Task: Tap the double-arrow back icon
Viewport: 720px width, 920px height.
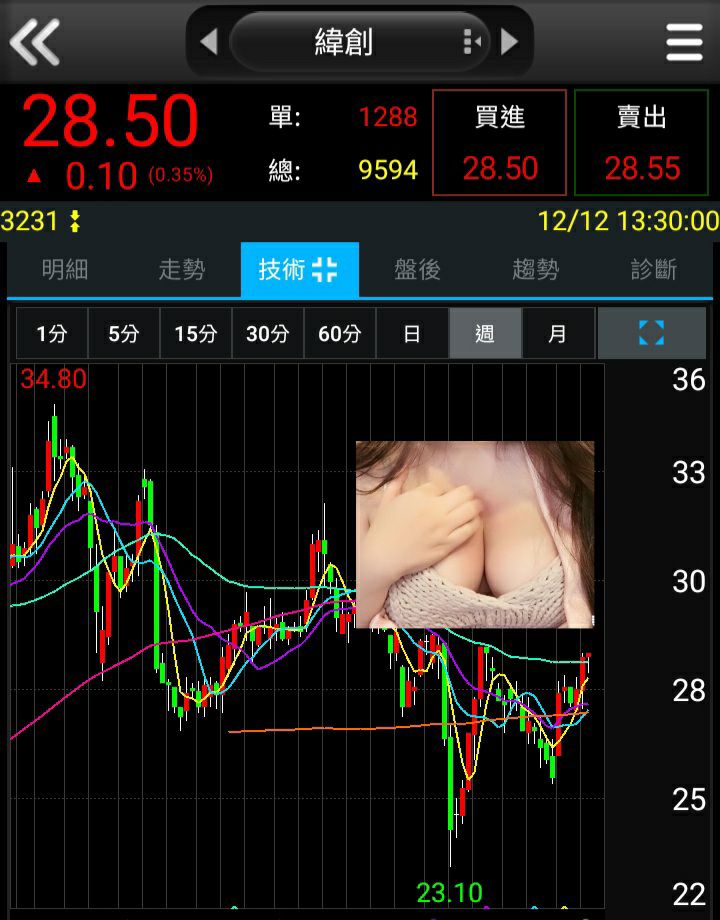Action: pos(34,42)
